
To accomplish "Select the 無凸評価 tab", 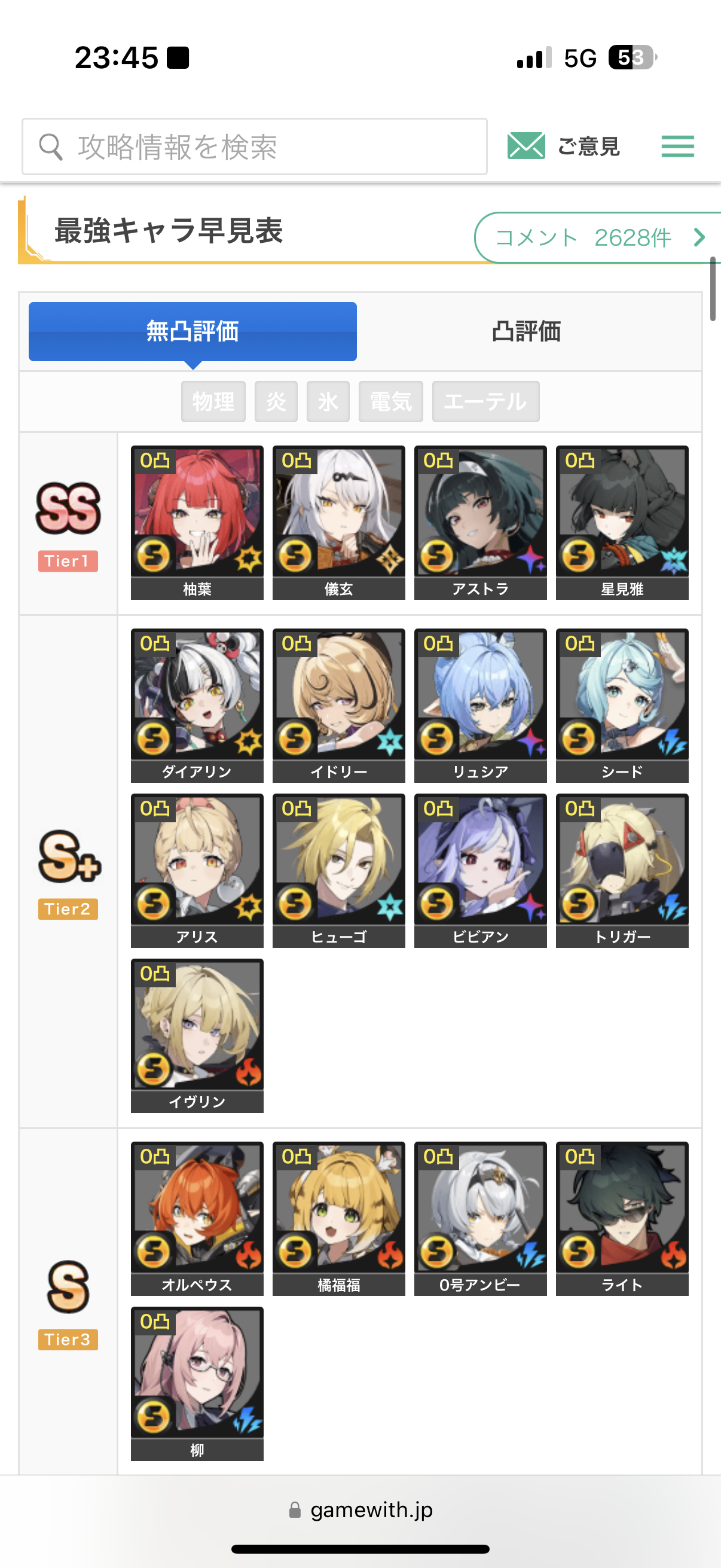I will [193, 332].
